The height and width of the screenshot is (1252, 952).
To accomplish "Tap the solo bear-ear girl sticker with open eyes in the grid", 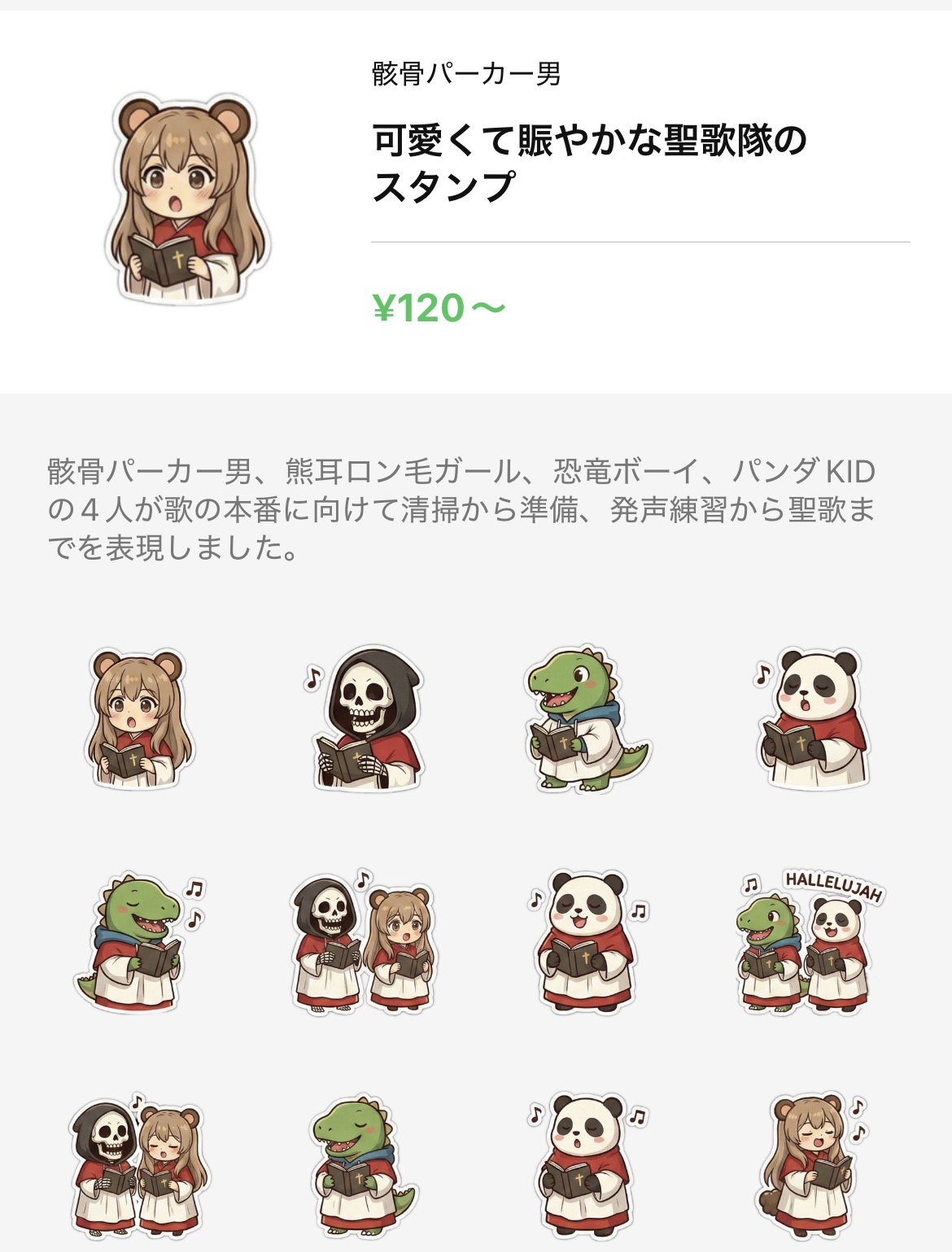I will [138, 721].
